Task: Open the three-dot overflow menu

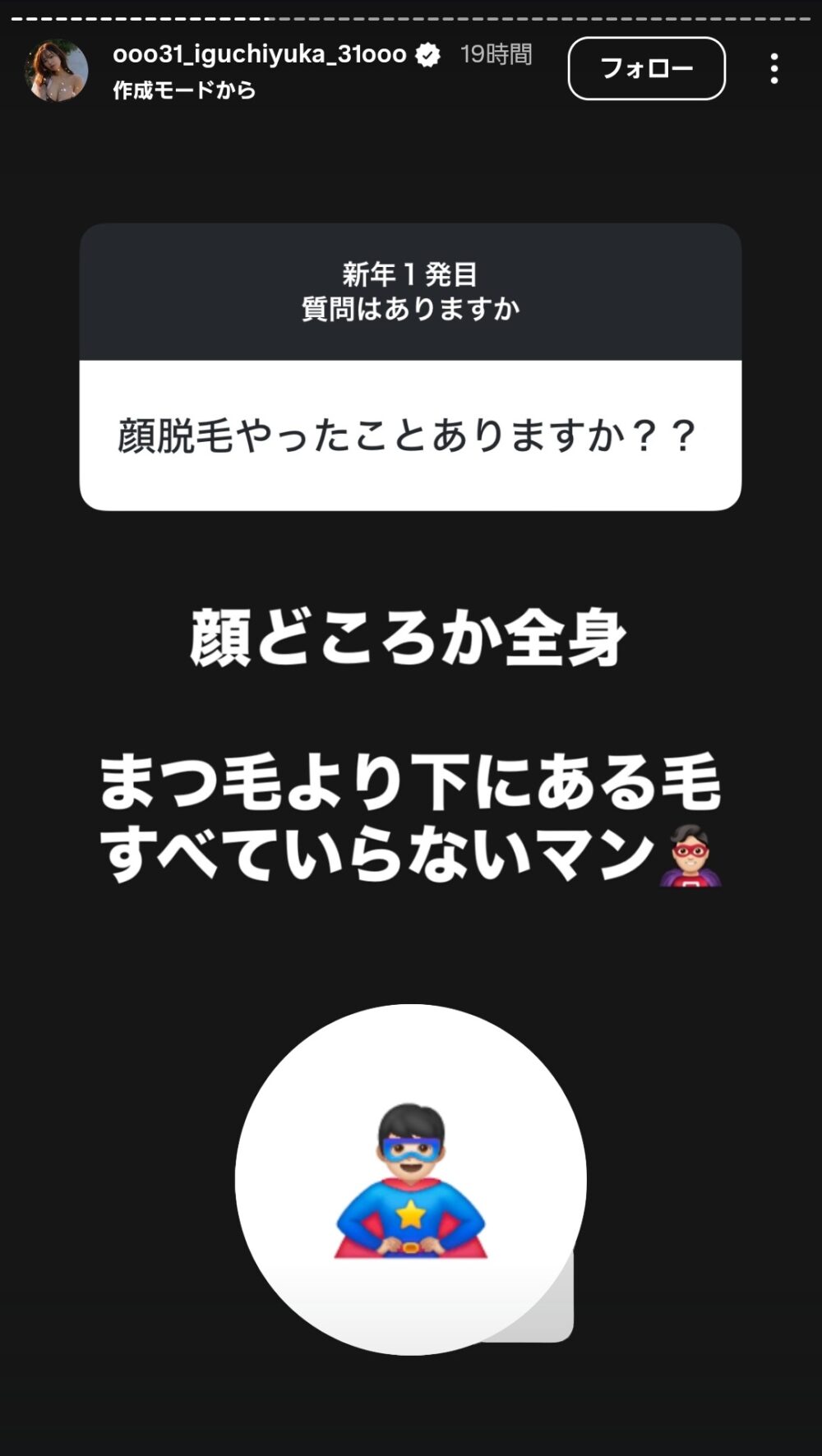Action: click(774, 69)
